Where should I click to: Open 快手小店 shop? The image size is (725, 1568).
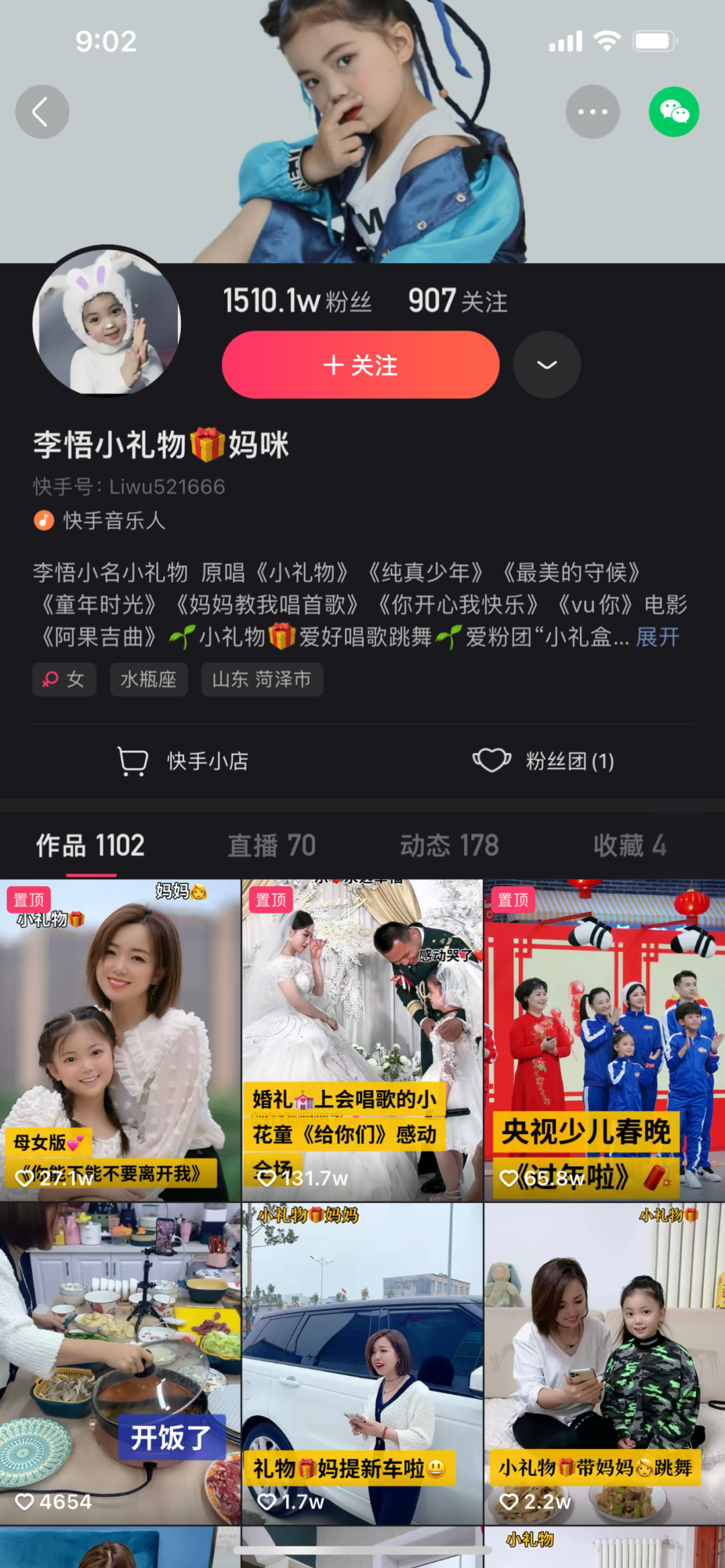pos(183,761)
